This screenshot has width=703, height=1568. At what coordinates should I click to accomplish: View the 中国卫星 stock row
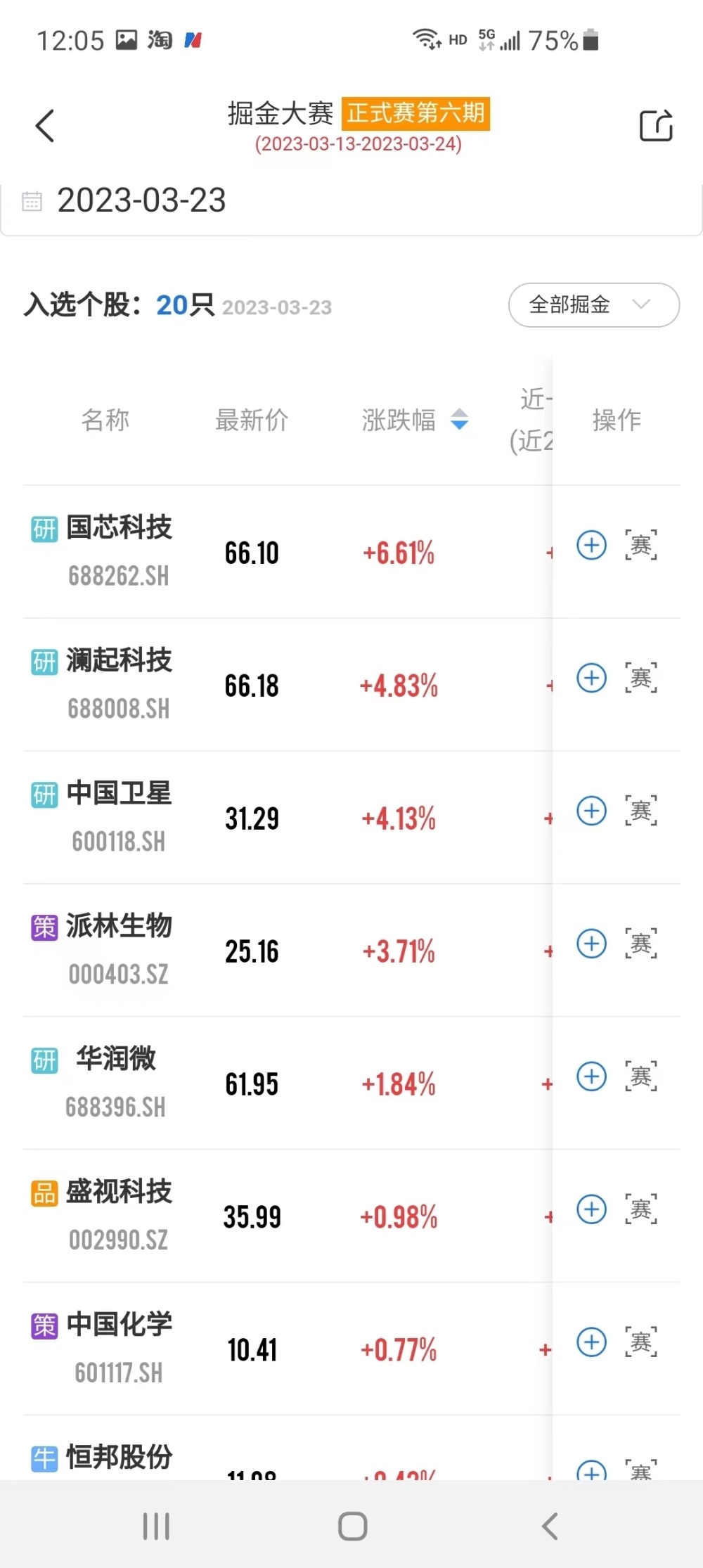click(119, 794)
